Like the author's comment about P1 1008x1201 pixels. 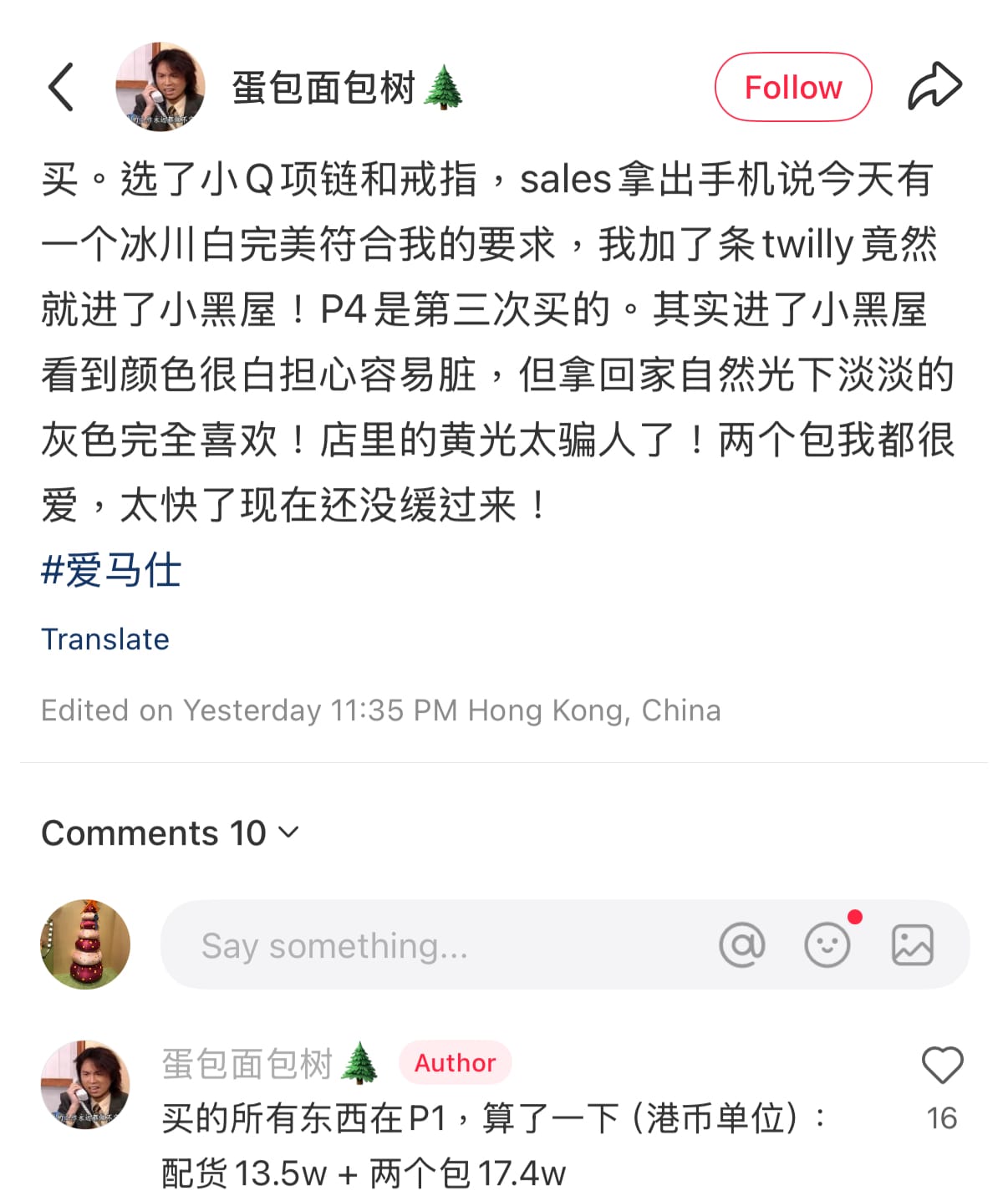coord(942,1066)
